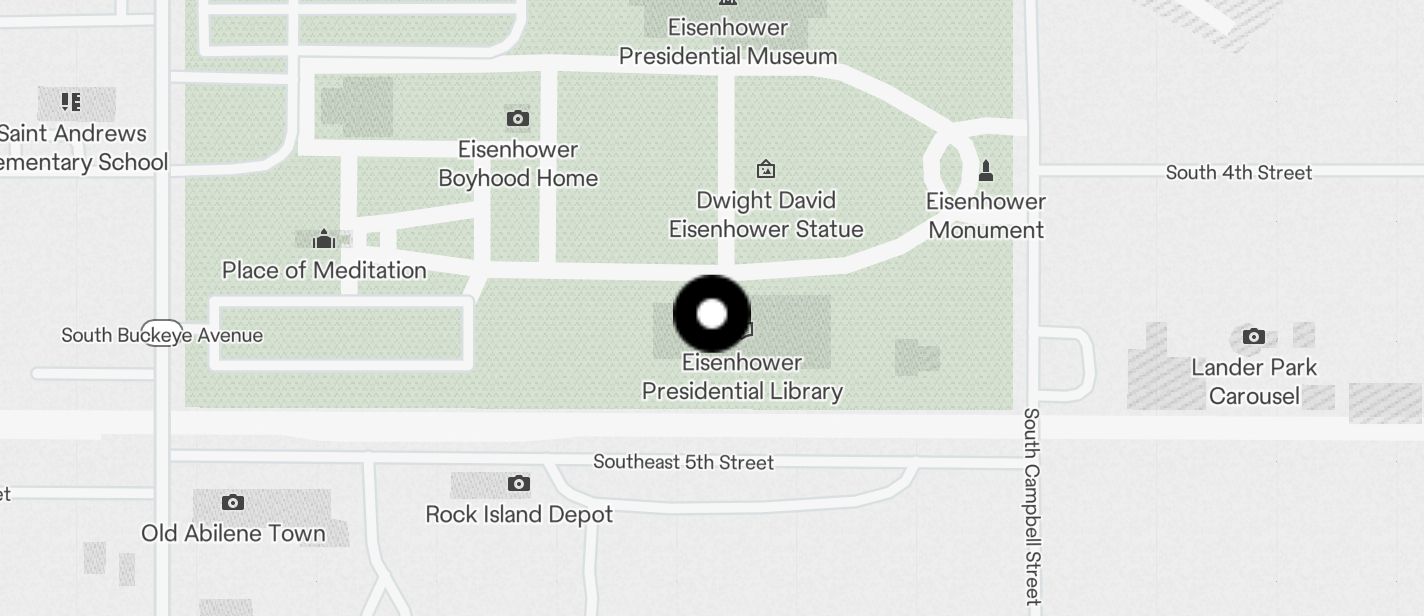Open the Eisenhower Boyhood Home camera marker
1424x616 pixels.
click(517, 119)
